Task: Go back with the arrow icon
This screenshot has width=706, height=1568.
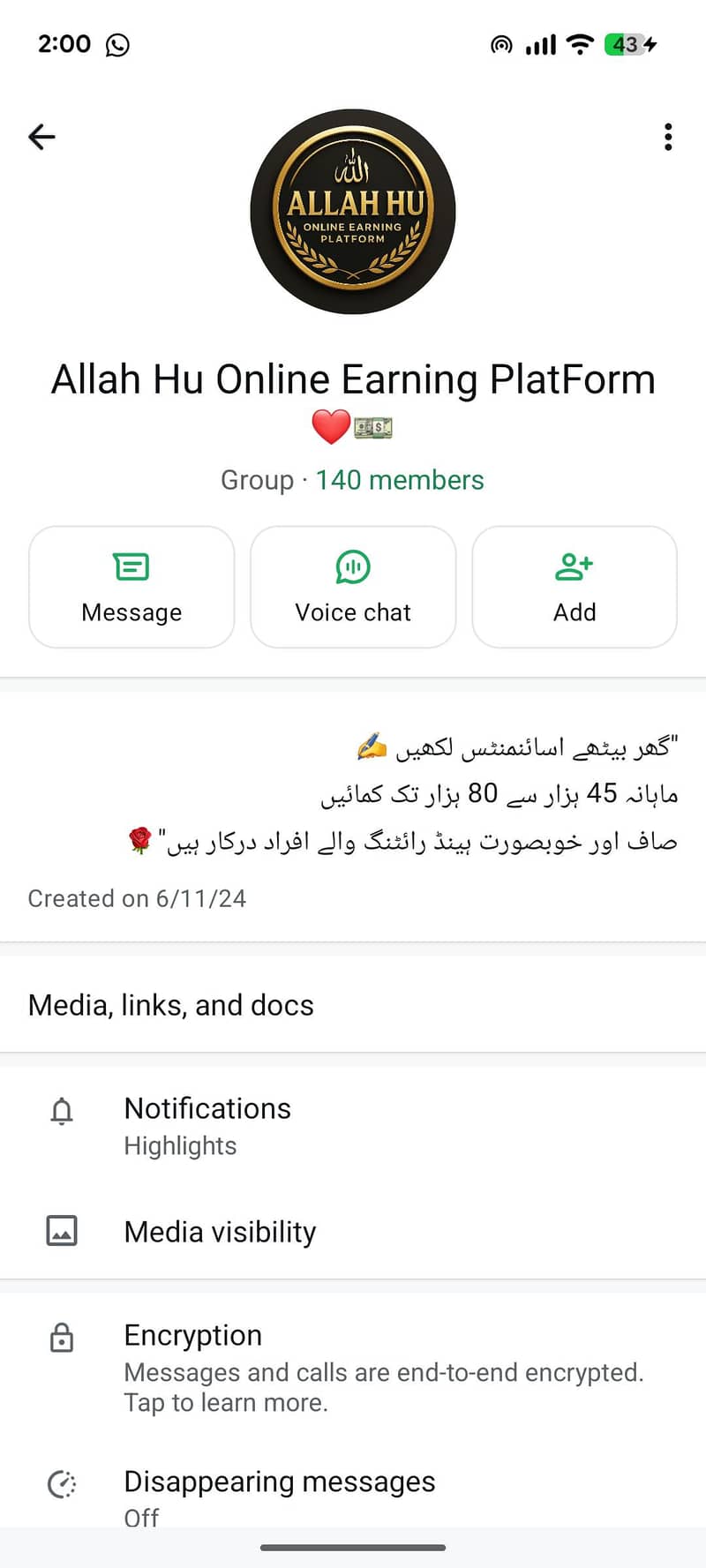Action: pyautogui.click(x=41, y=137)
